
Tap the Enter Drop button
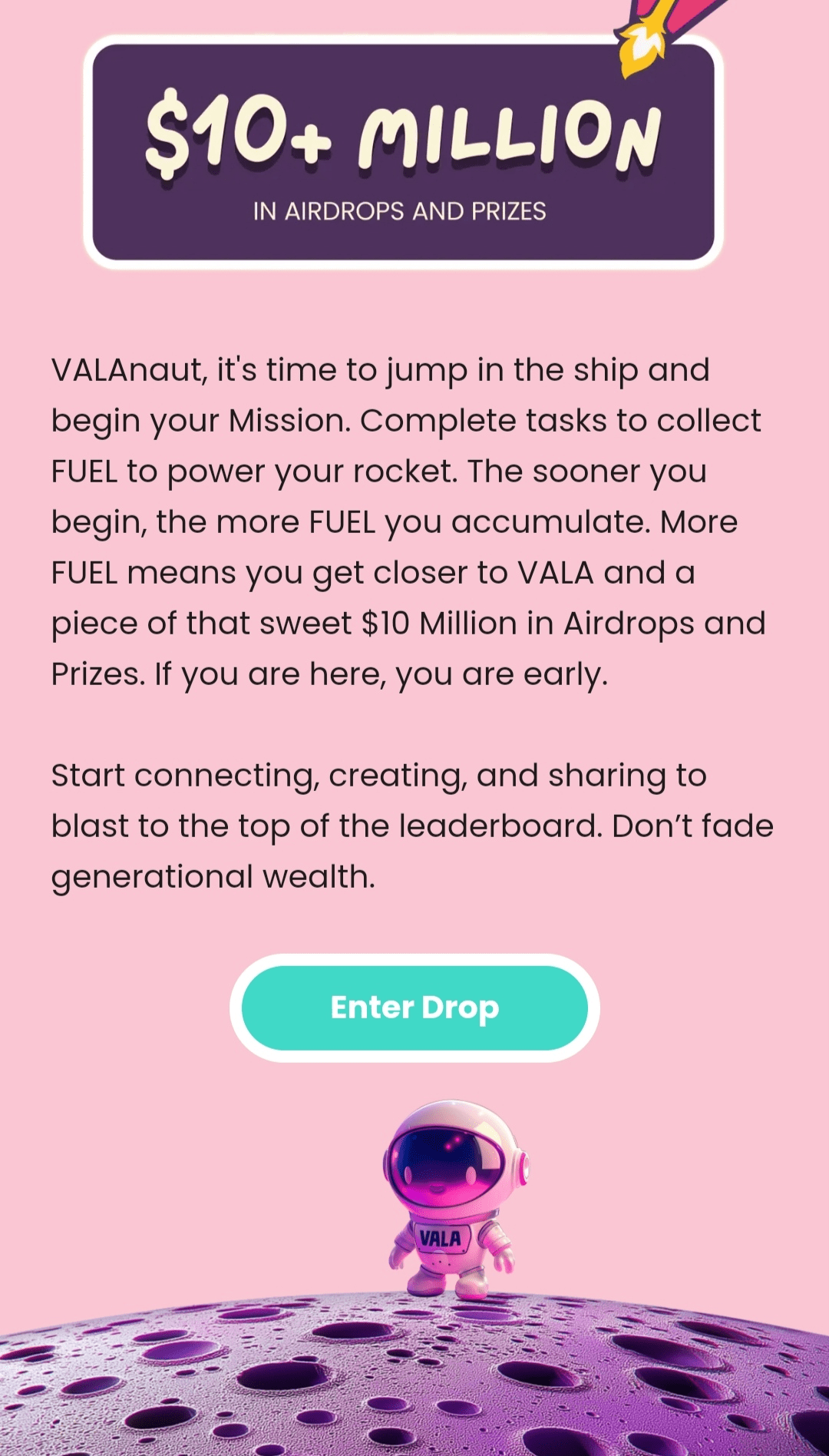(x=414, y=1008)
